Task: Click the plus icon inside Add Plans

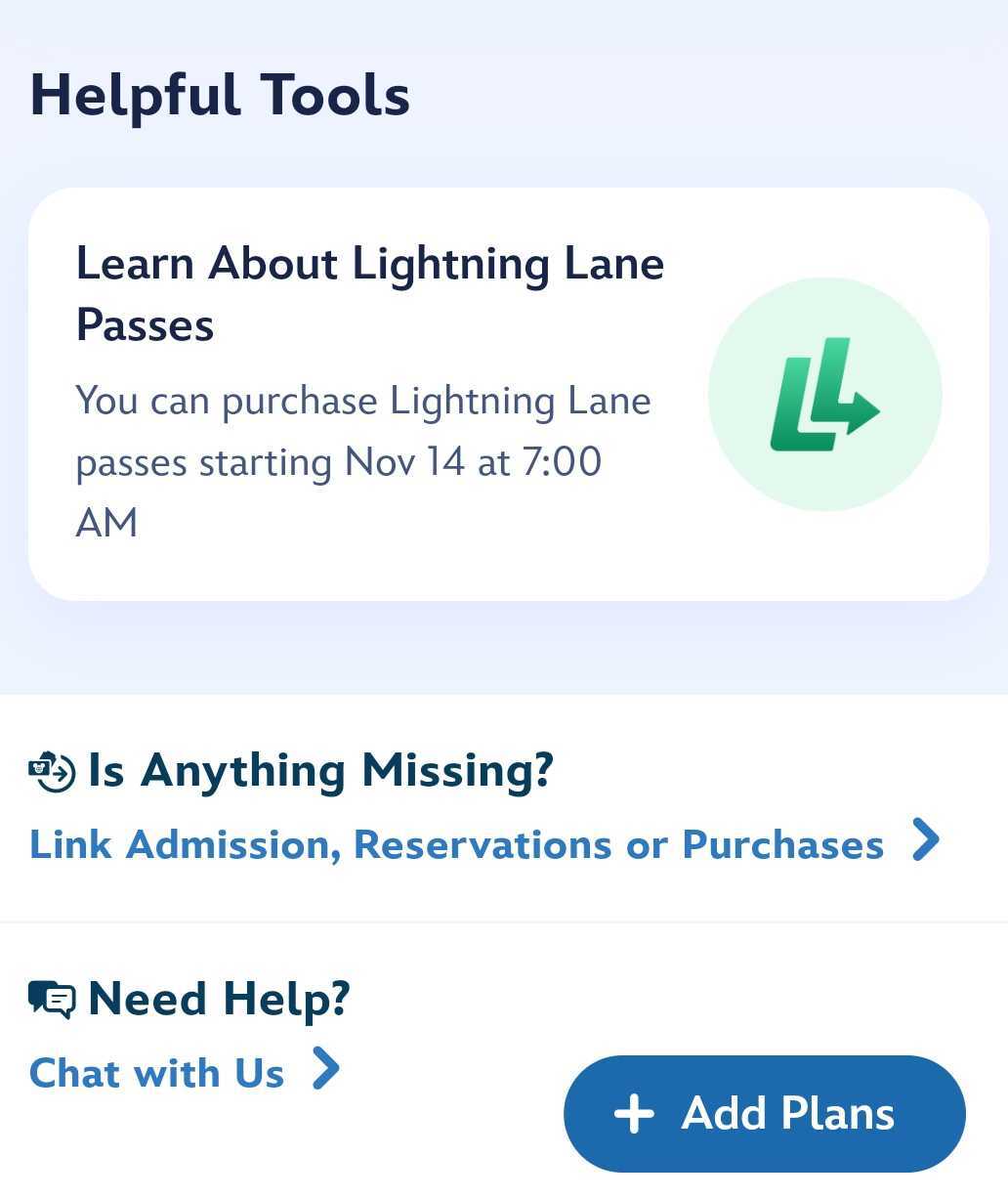Action: (636, 1113)
